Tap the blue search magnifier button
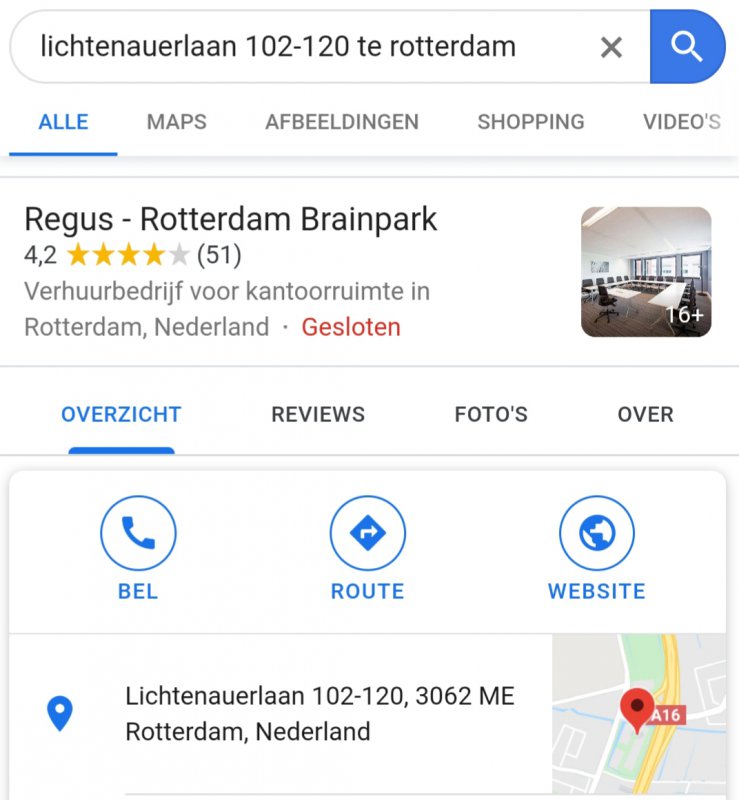The width and height of the screenshot is (739, 800). (x=686, y=46)
